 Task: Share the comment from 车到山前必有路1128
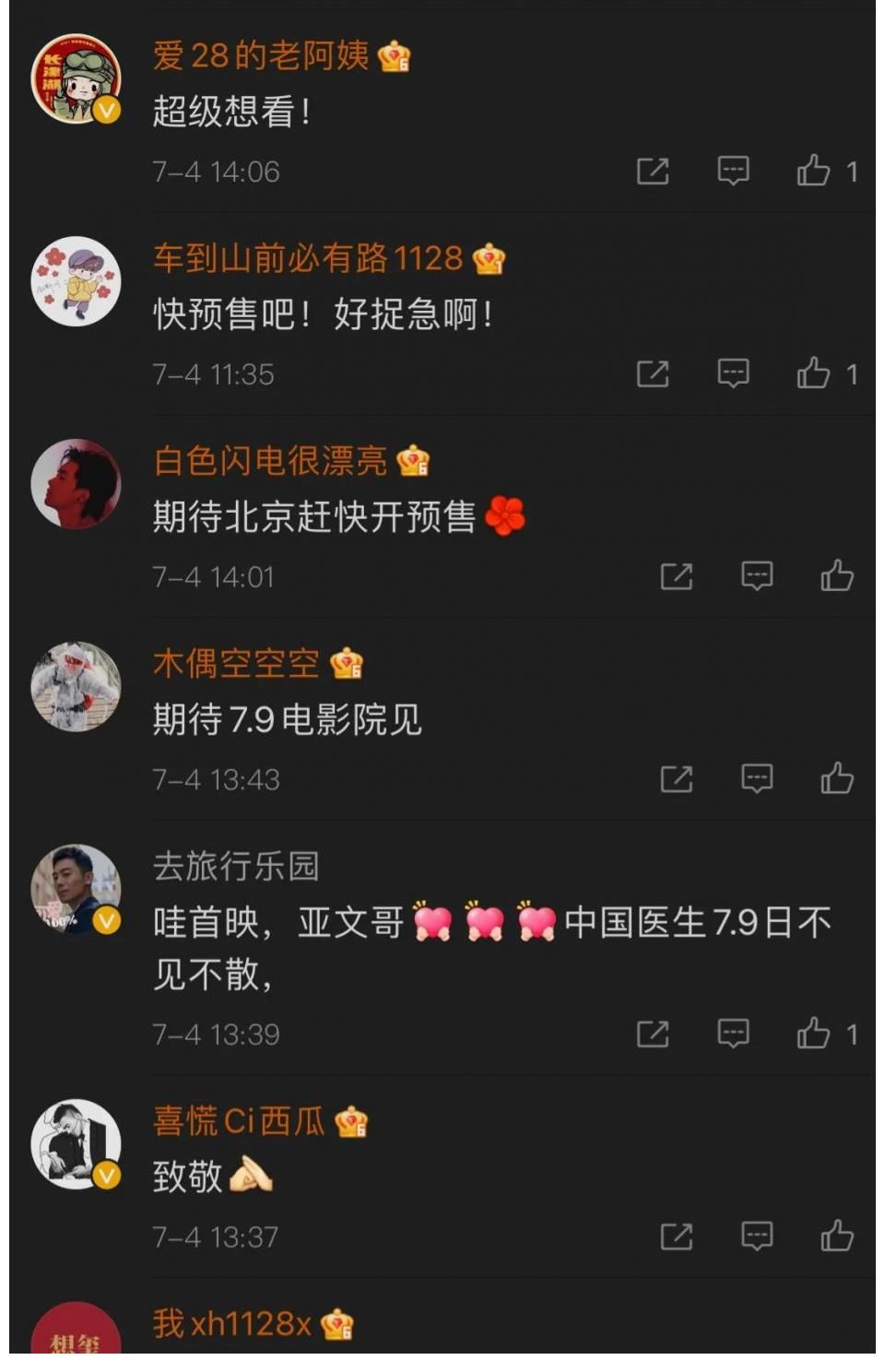pos(653,373)
